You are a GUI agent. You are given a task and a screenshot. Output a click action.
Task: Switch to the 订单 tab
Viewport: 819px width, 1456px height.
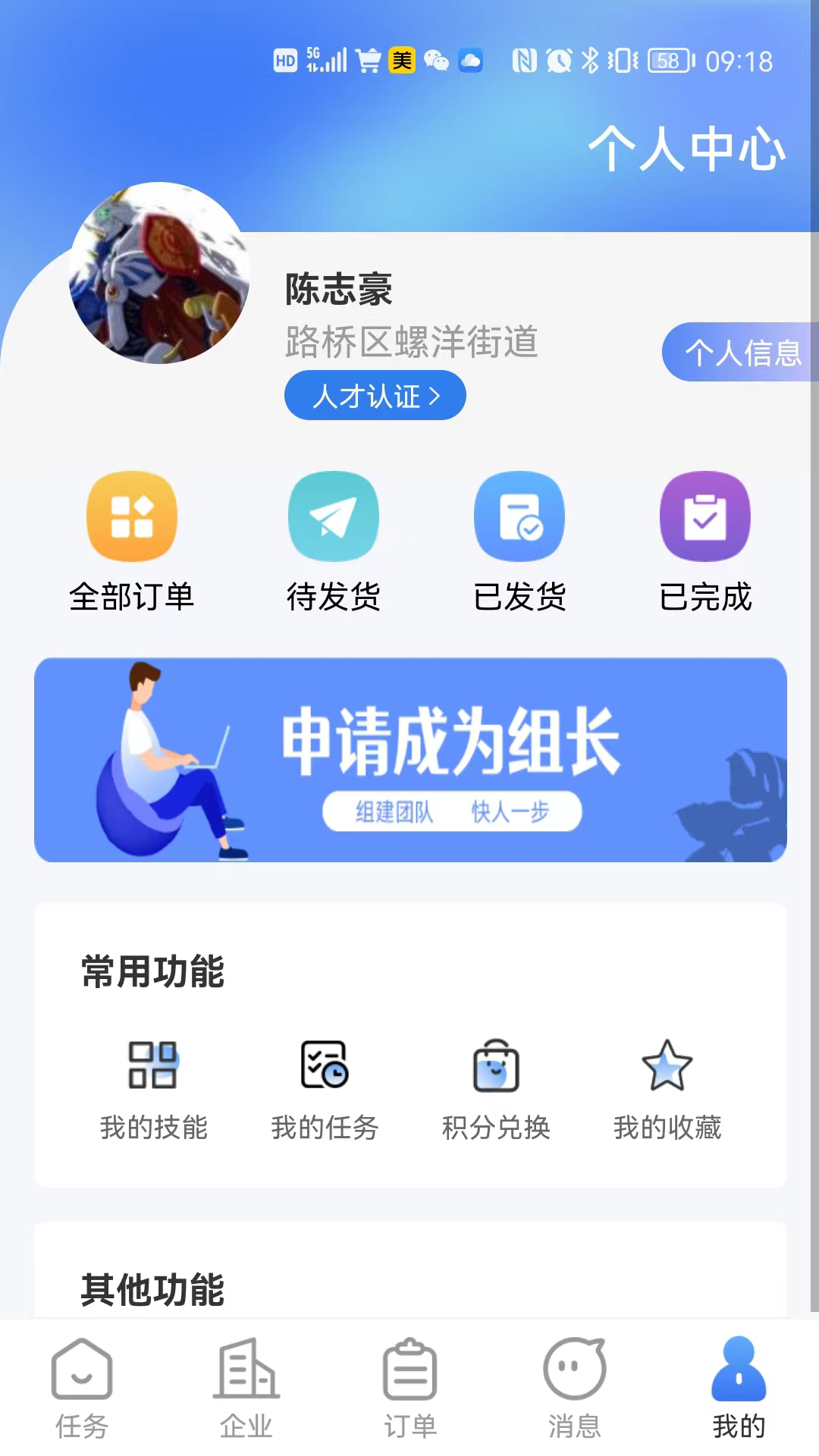(410, 1388)
